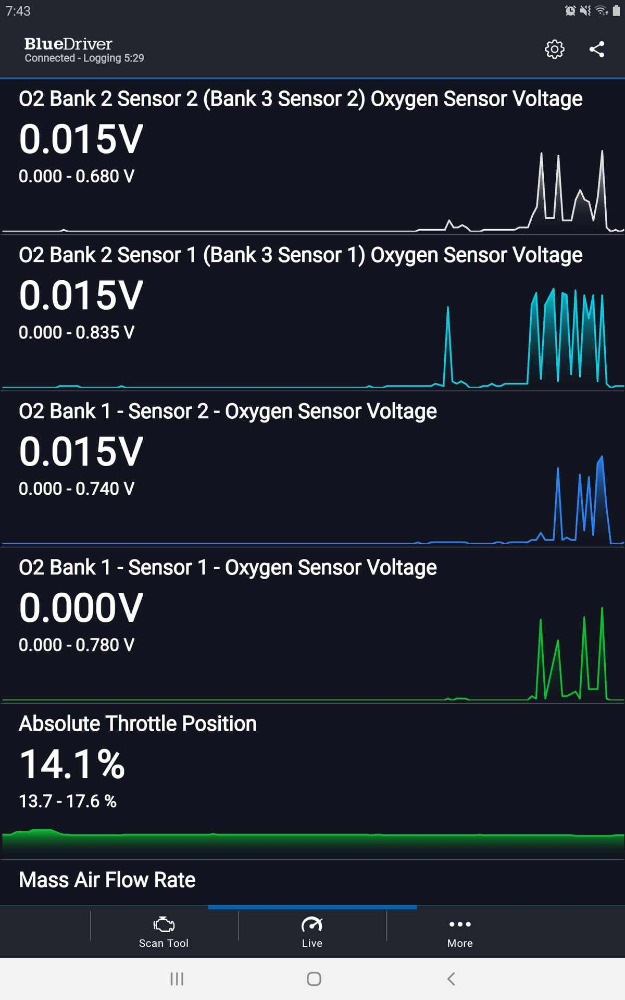
Task: Switch to the Scan Tool tab
Action: point(164,932)
